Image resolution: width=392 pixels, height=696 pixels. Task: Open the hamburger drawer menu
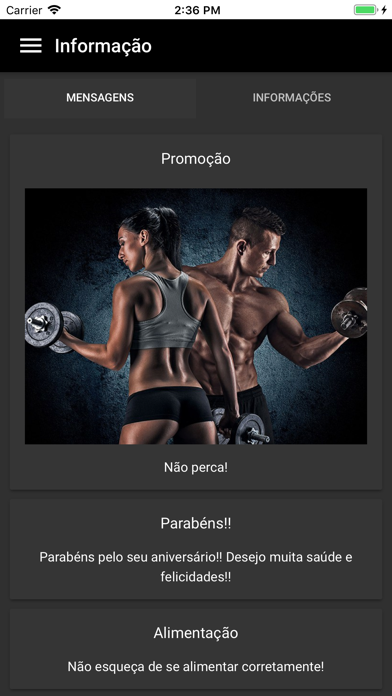31,46
